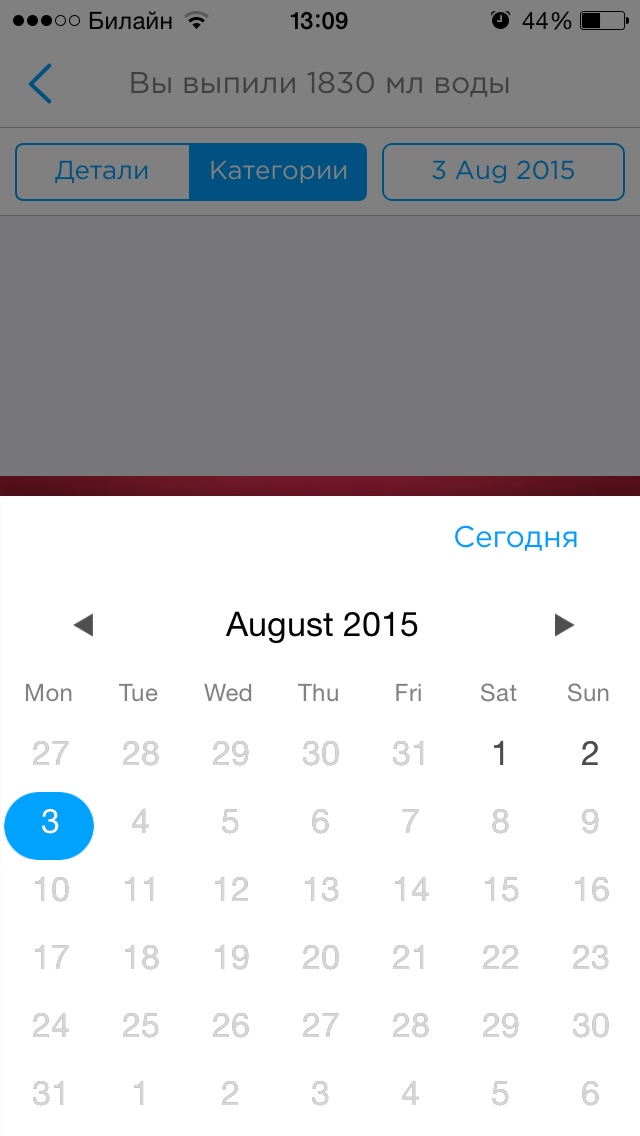Choose August 2 in the calendar
640x1136 pixels.
click(x=589, y=754)
